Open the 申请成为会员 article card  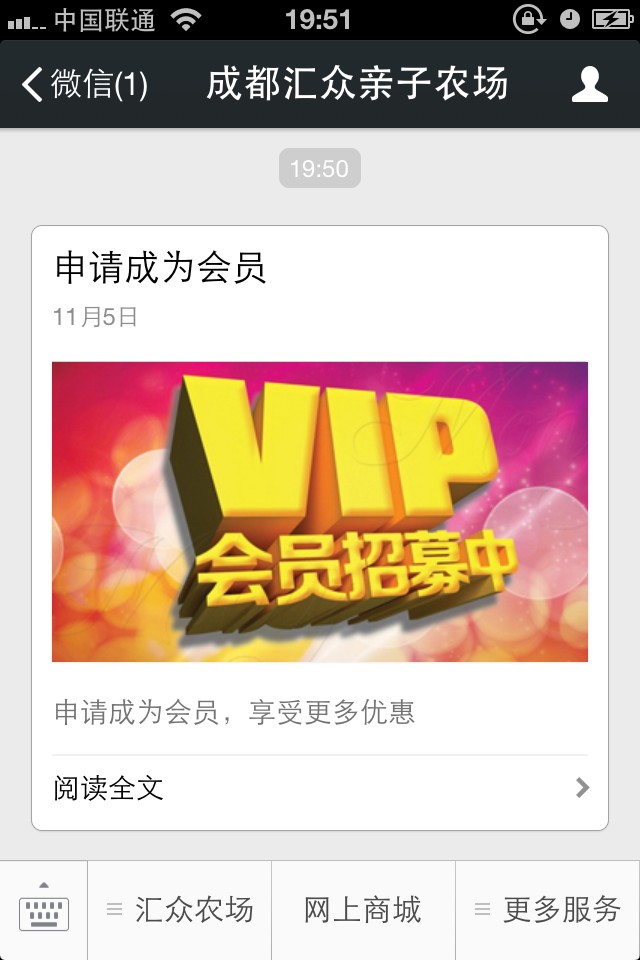coord(319,510)
